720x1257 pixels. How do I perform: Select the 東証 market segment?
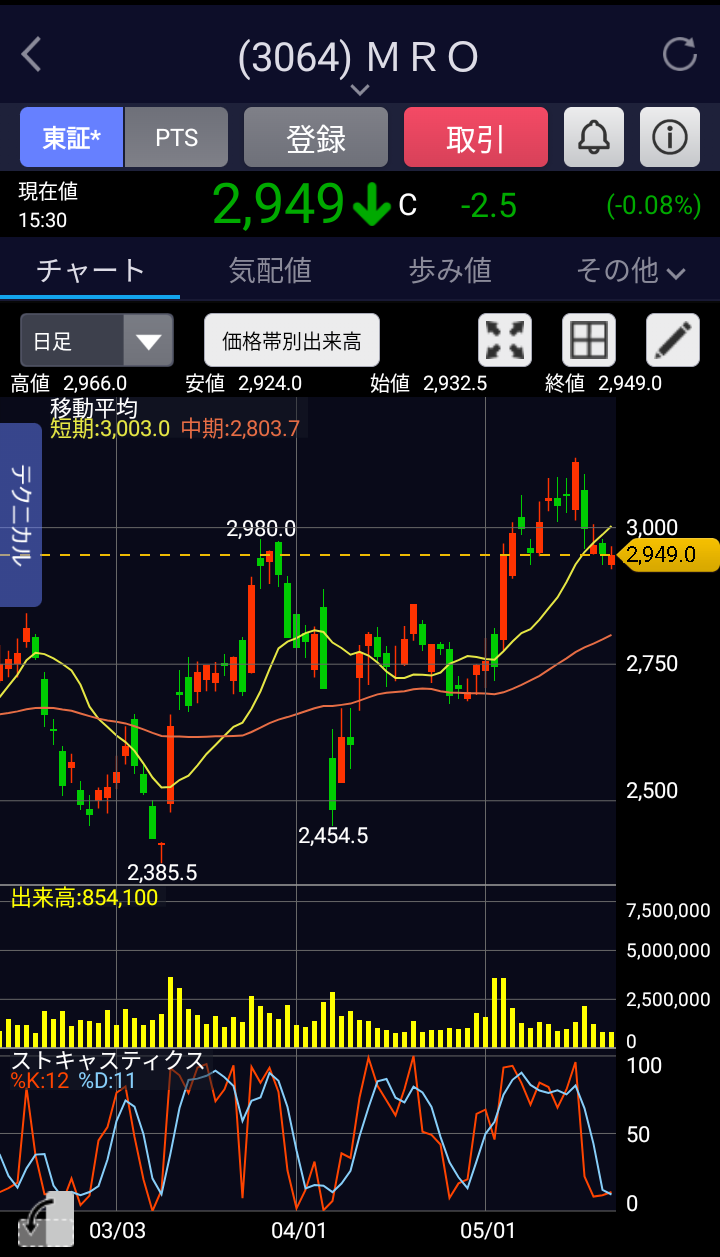[72, 138]
